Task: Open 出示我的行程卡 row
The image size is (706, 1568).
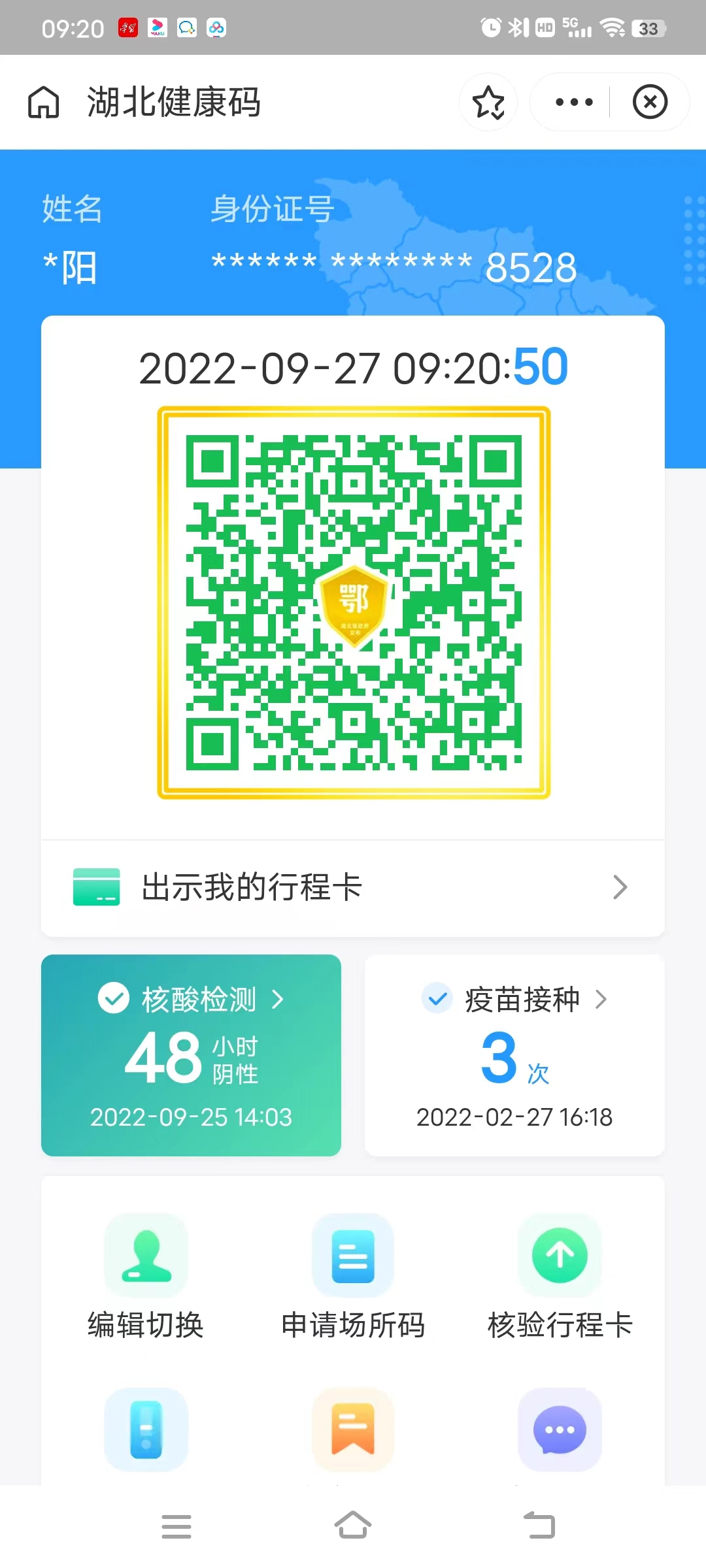Action: pos(353,887)
